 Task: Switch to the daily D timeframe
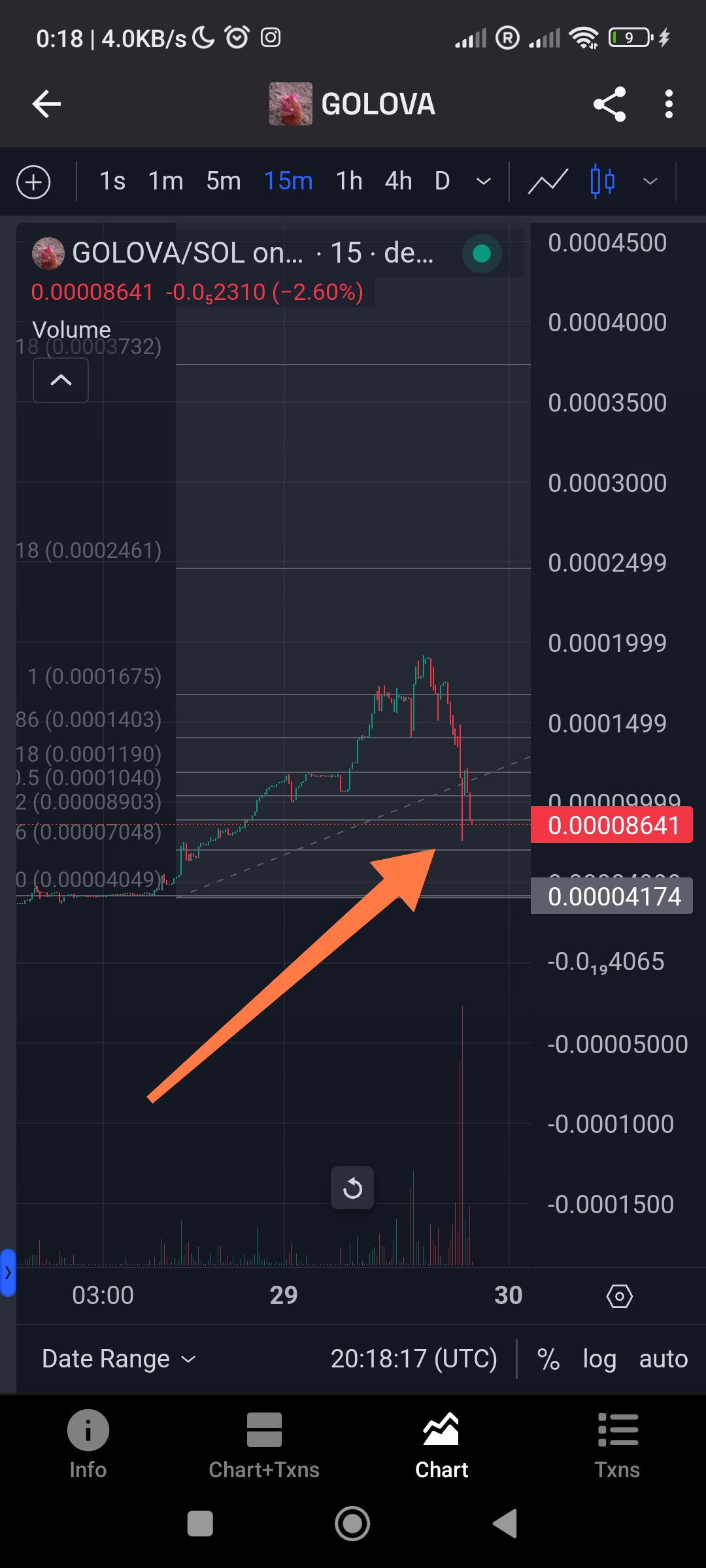[443, 181]
